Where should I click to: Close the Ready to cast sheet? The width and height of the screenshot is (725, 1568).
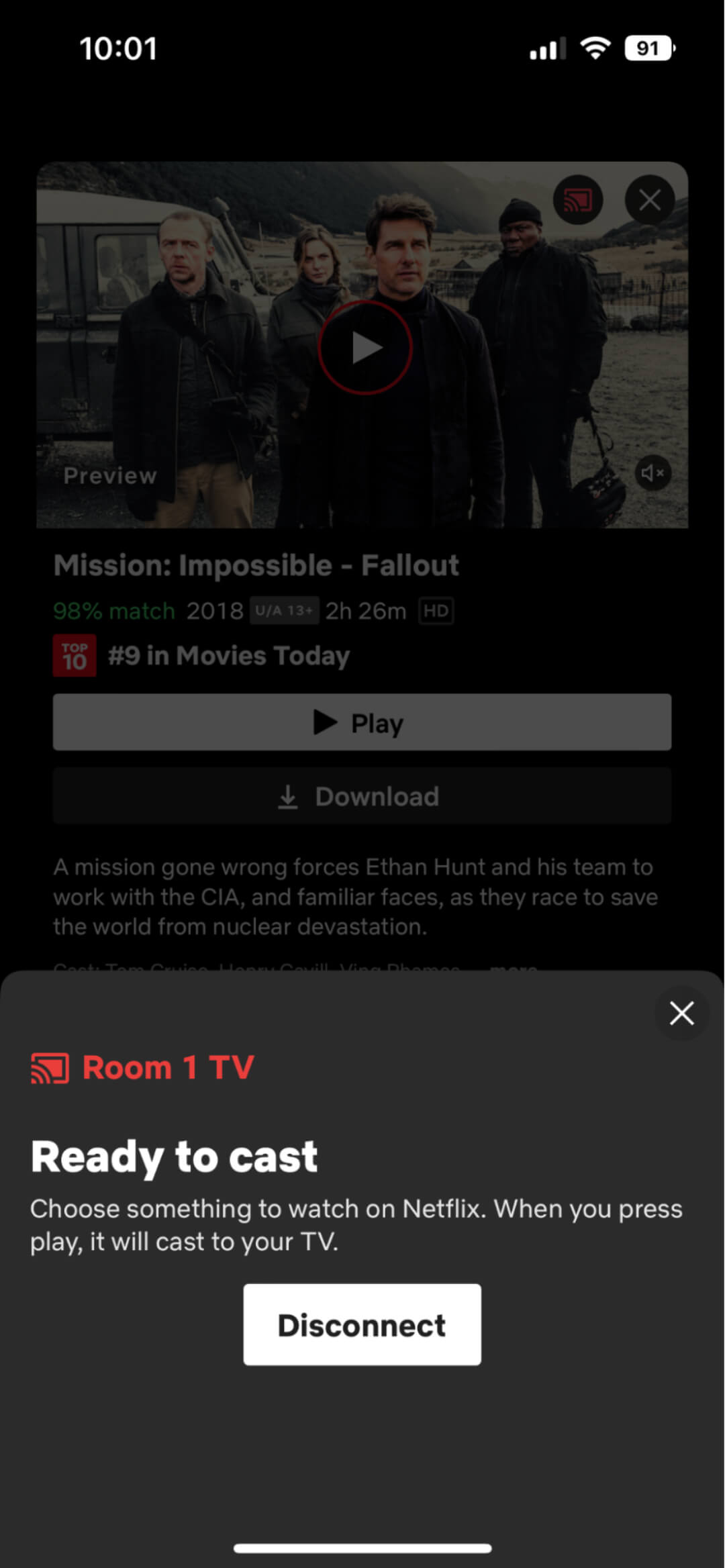pos(681,1013)
